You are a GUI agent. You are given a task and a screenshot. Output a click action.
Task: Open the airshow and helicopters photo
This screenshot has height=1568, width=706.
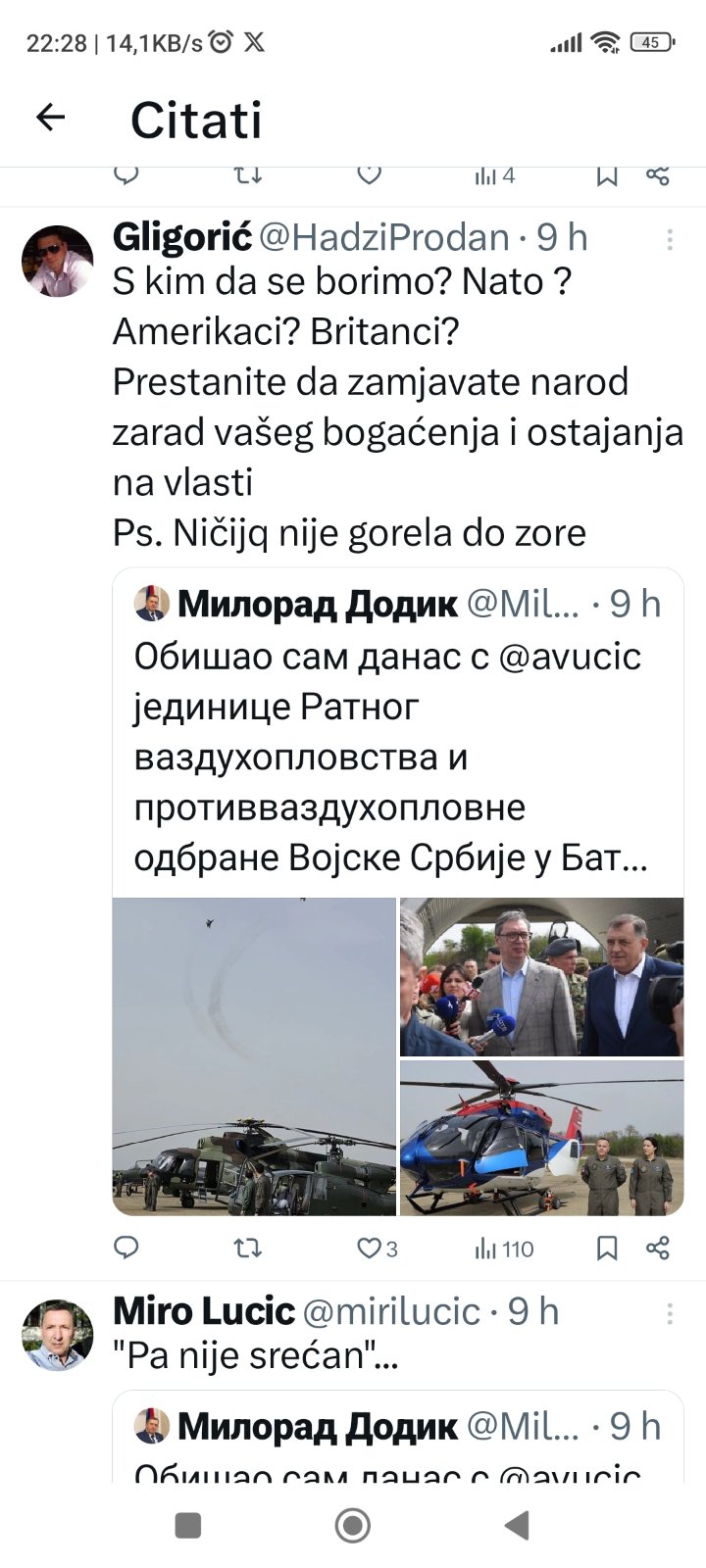254,1056
